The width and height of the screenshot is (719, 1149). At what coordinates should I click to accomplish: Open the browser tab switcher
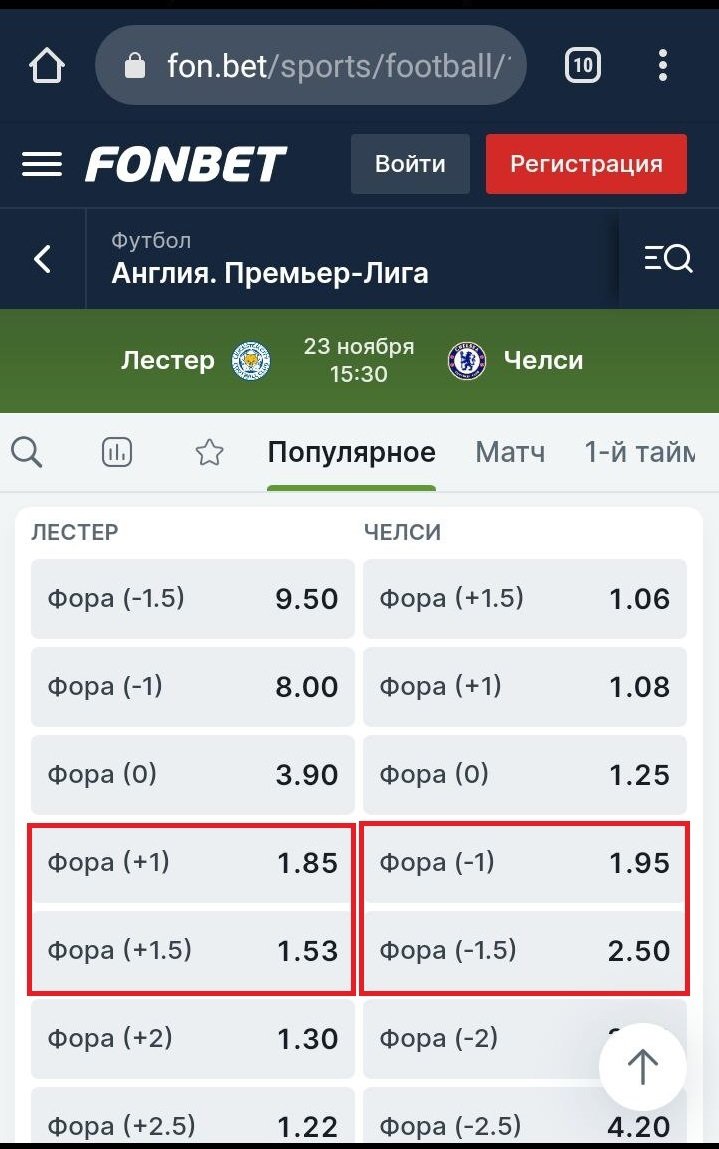coord(583,66)
